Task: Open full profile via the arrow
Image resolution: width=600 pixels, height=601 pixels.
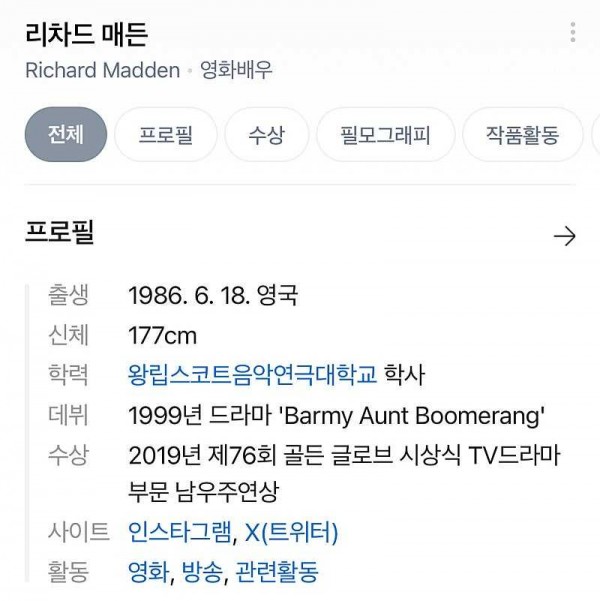Action: coord(564,236)
